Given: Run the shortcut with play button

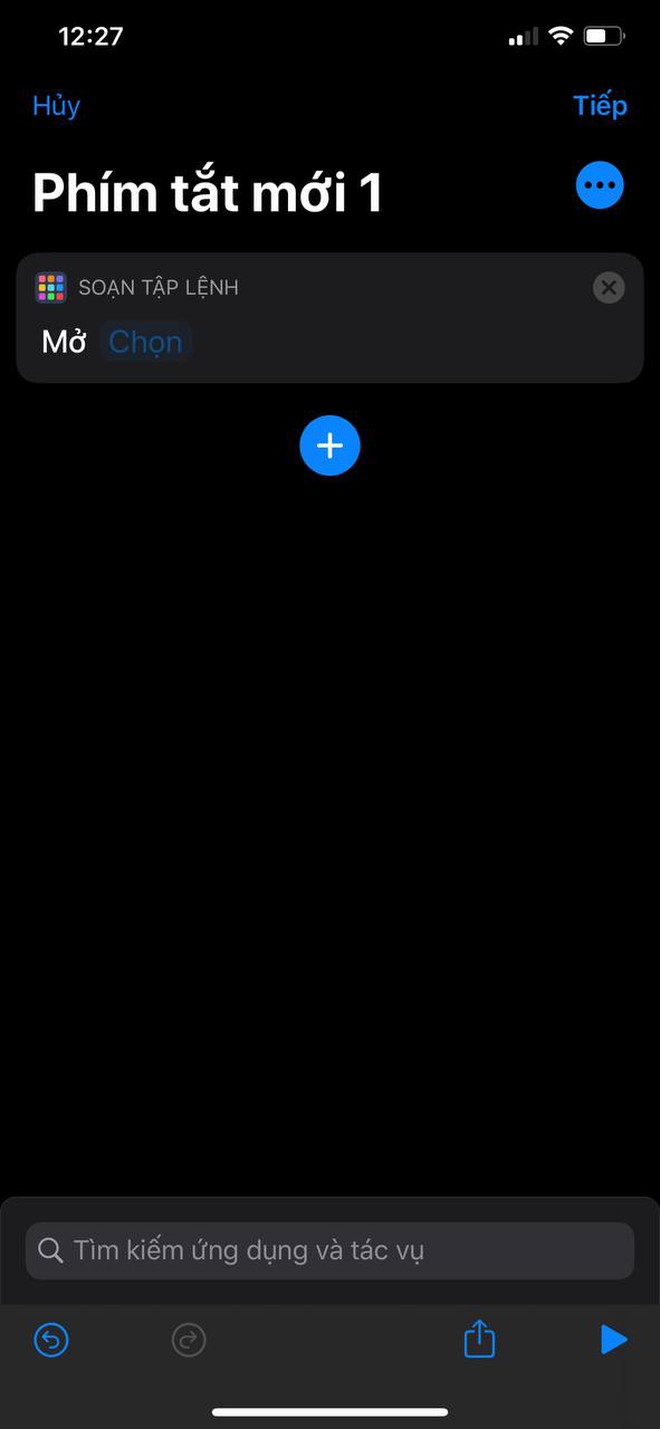Looking at the screenshot, I should (613, 1339).
